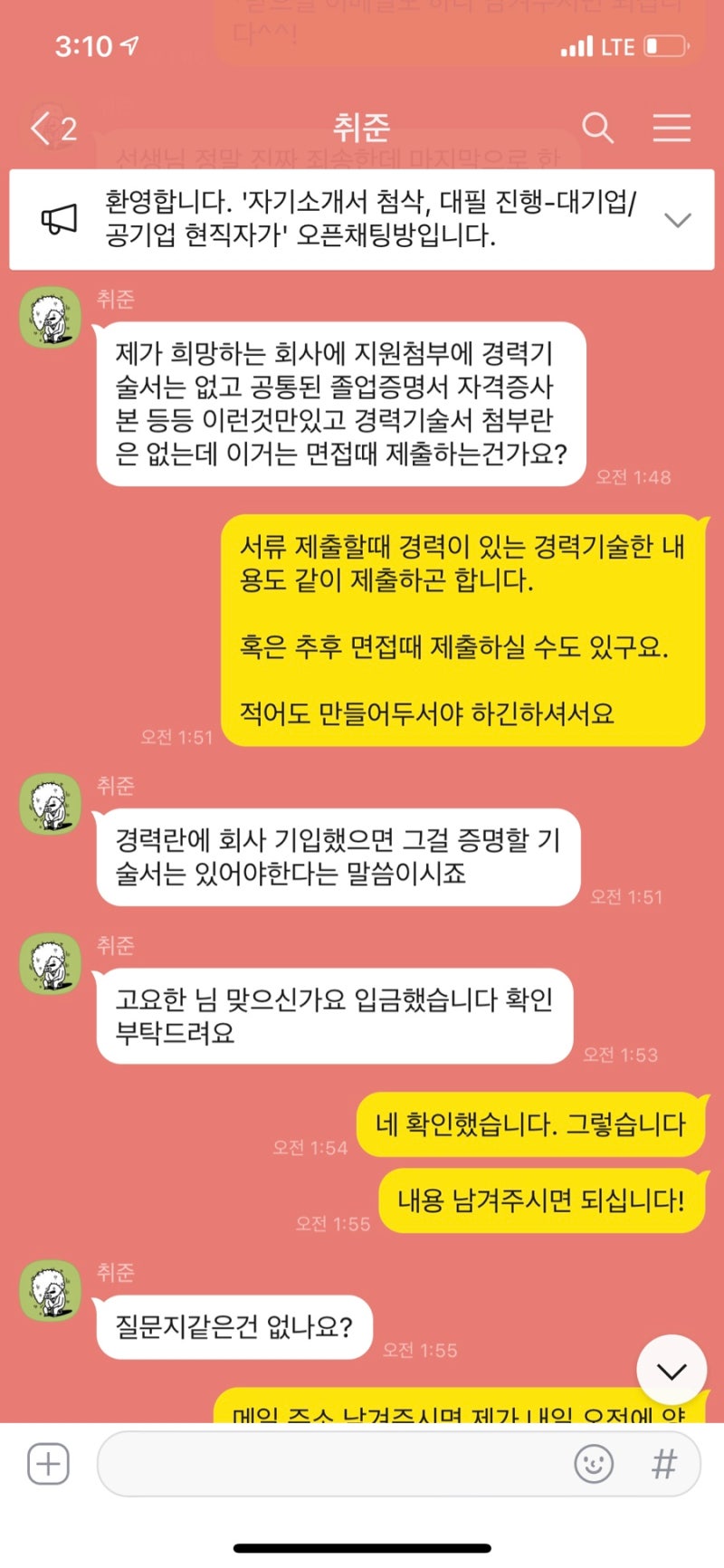The height and width of the screenshot is (1568, 724).
Task: Jump to latest messages with down arrow
Action: pyautogui.click(x=671, y=1371)
